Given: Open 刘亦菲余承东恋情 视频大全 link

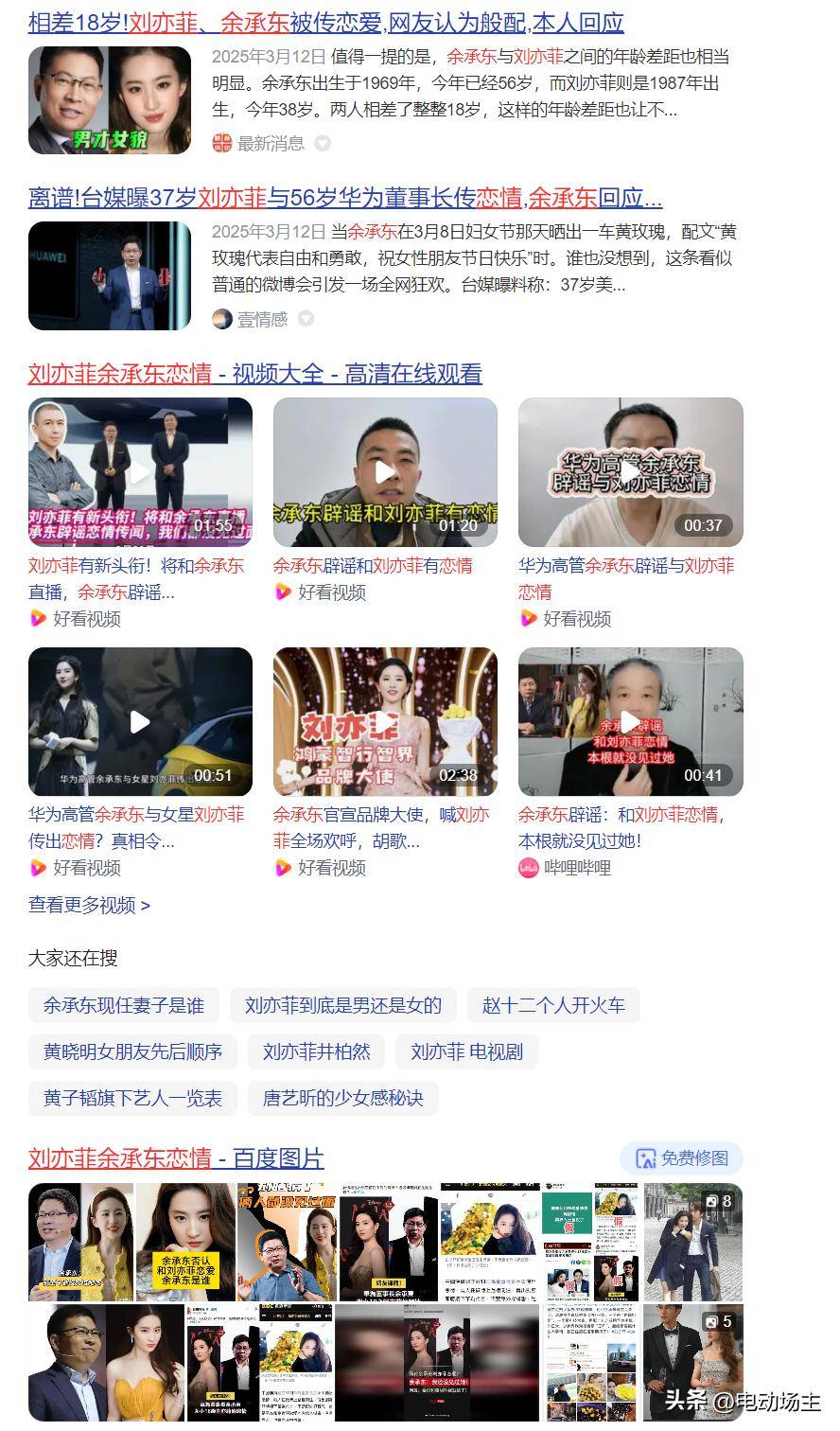Looking at the screenshot, I should pyautogui.click(x=254, y=374).
